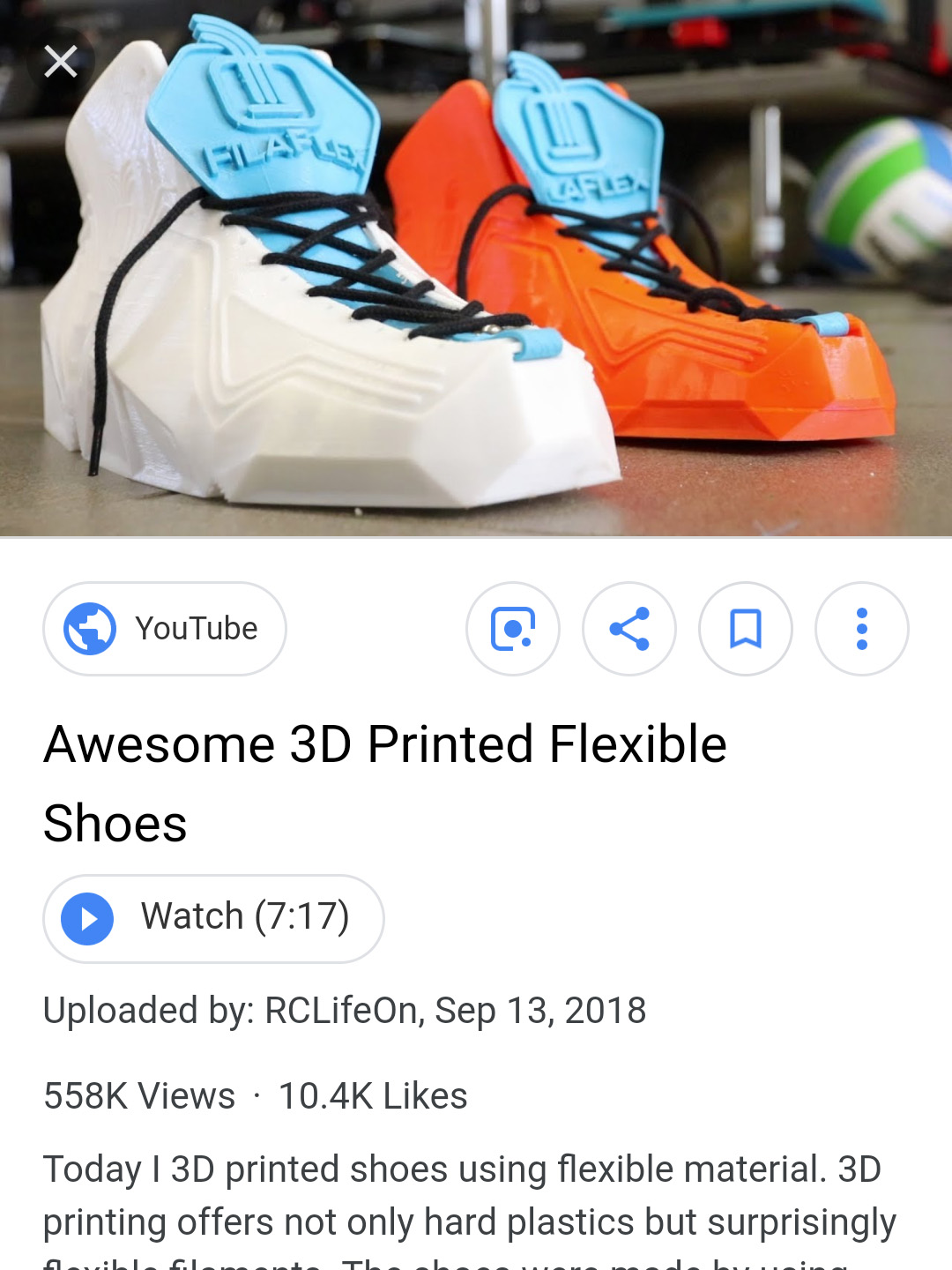Bookmark this result to collection

[x=746, y=629]
